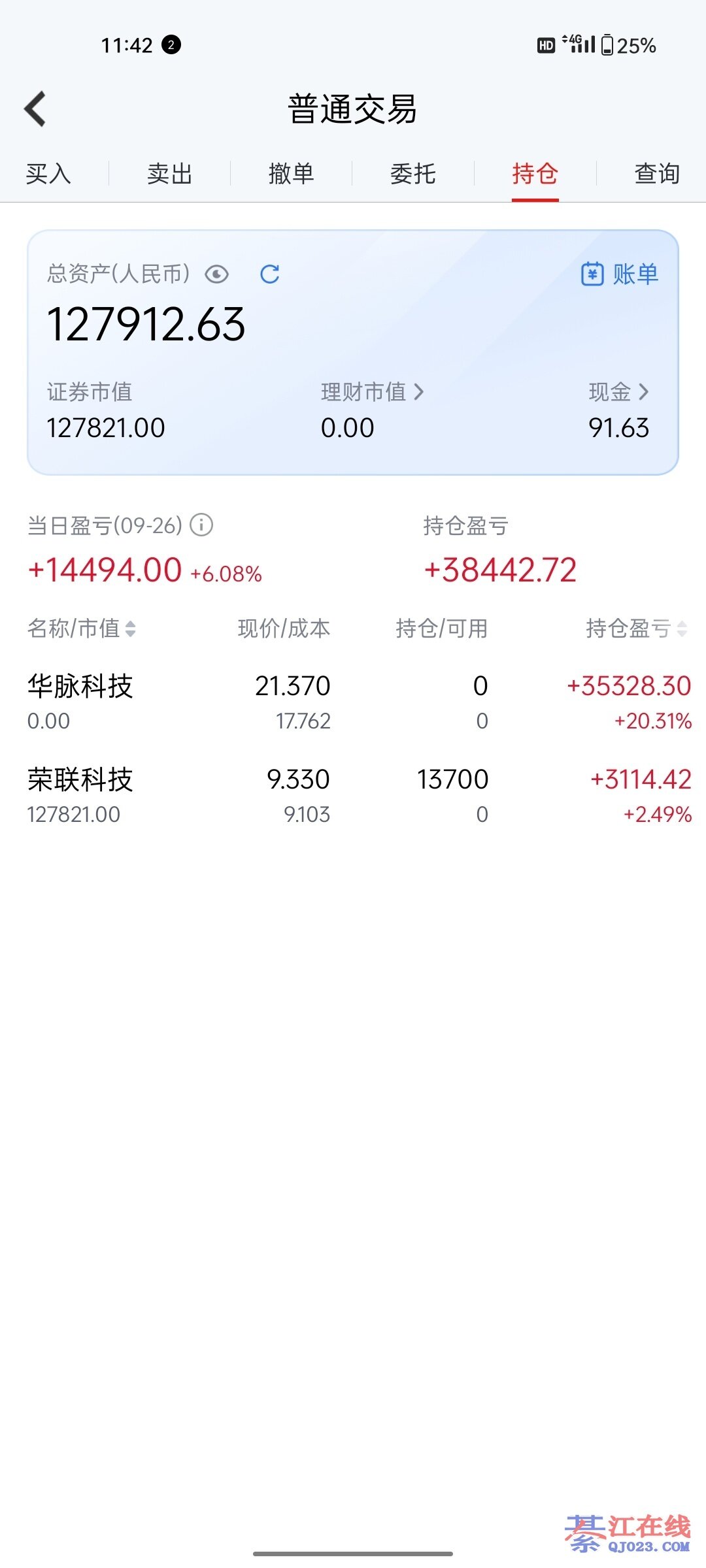Open the 账单 statement
Screen dimensions: 706x1568
pos(620,274)
